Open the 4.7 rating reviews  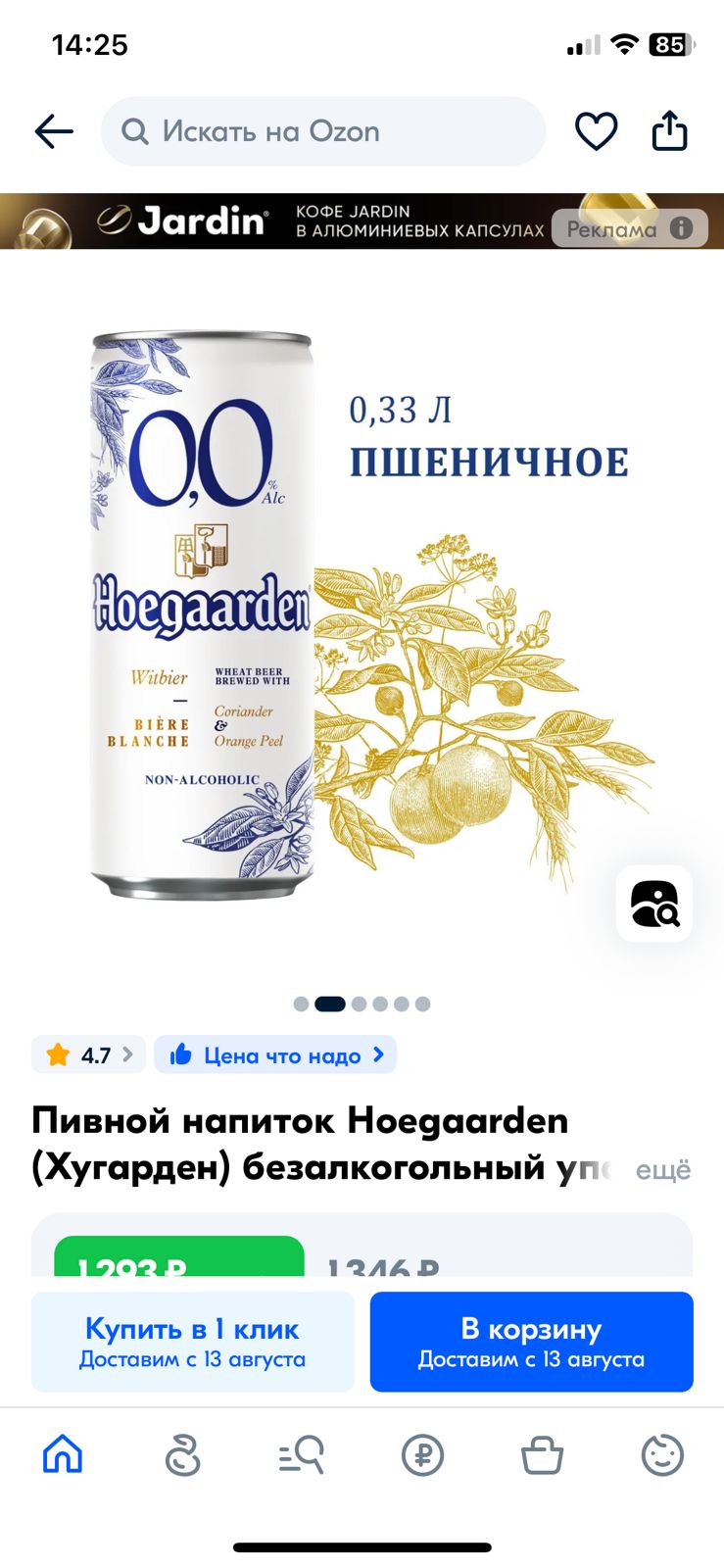(x=88, y=1054)
